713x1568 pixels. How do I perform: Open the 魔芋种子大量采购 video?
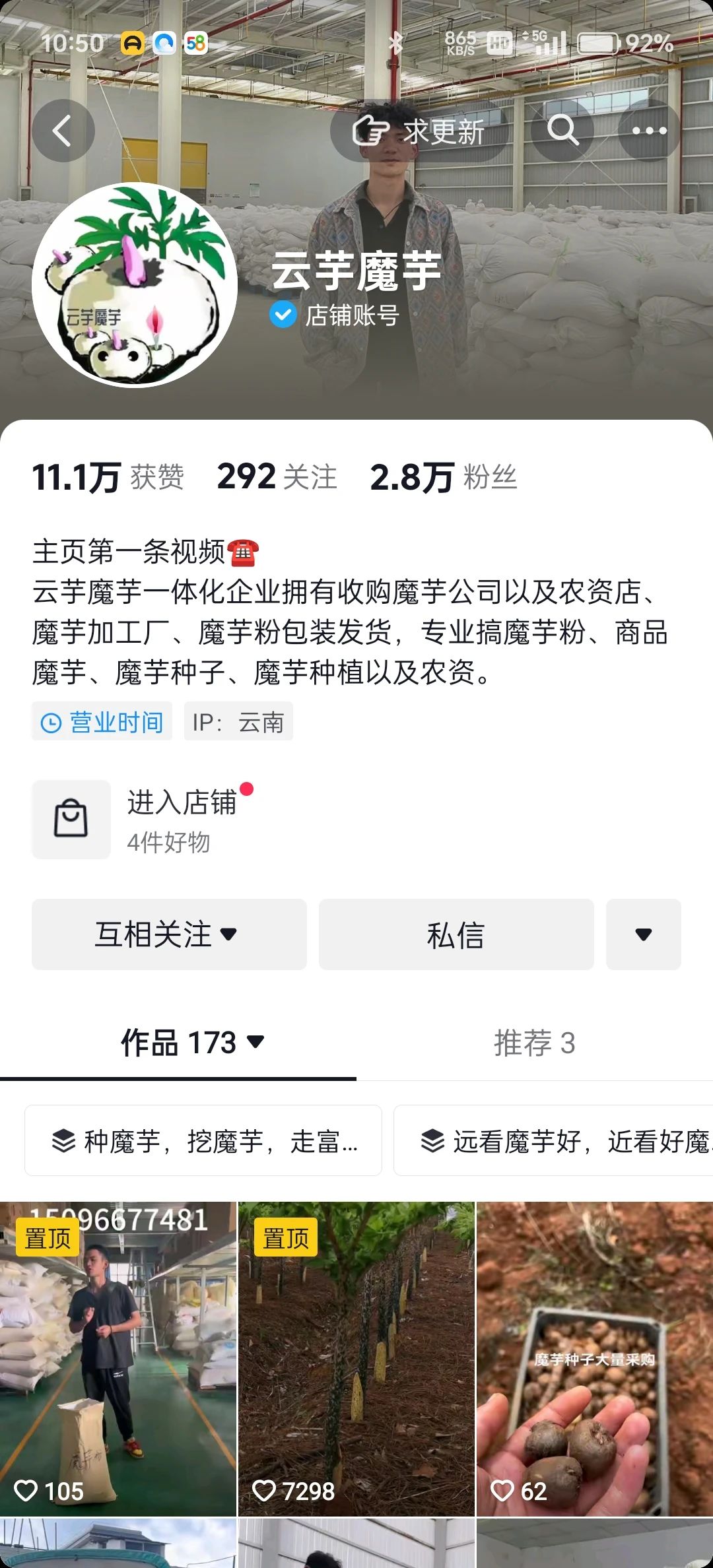tap(594, 1359)
